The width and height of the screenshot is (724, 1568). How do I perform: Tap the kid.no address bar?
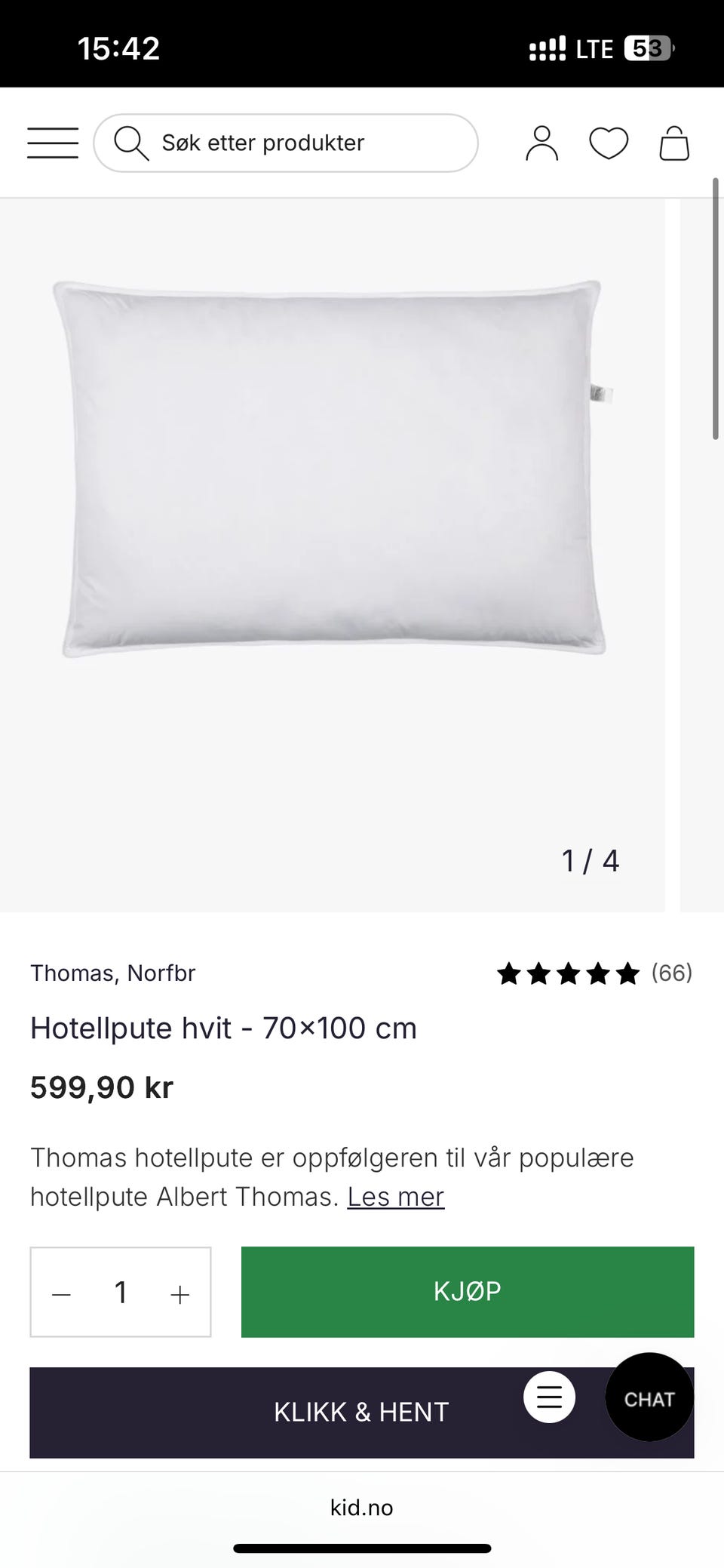(362, 1508)
